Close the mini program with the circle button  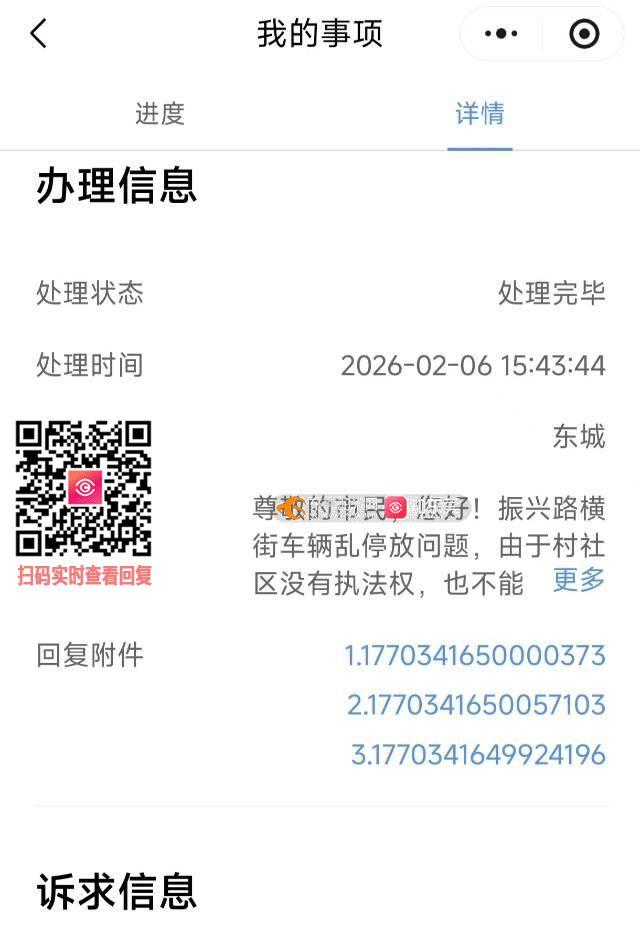(x=583, y=34)
